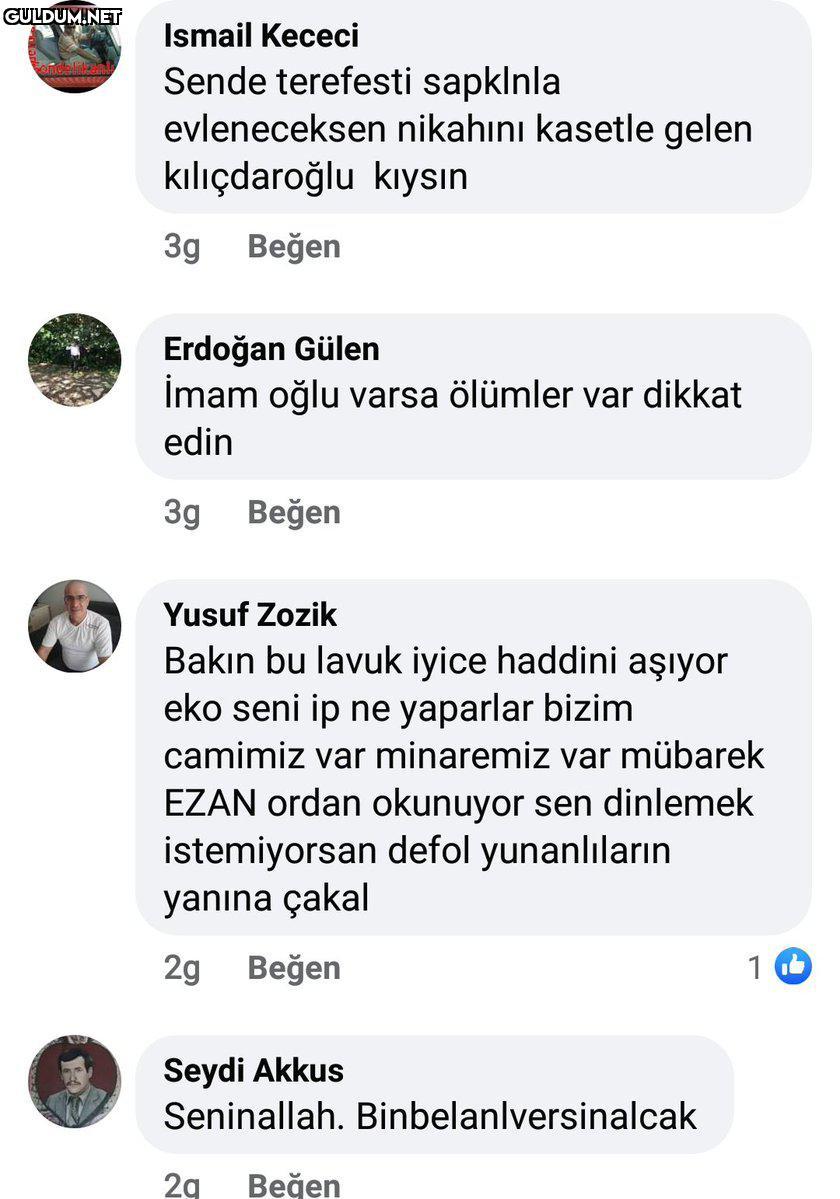Open the profile name Ismail Kececi
The width and height of the screenshot is (840, 1199).
tap(261, 36)
